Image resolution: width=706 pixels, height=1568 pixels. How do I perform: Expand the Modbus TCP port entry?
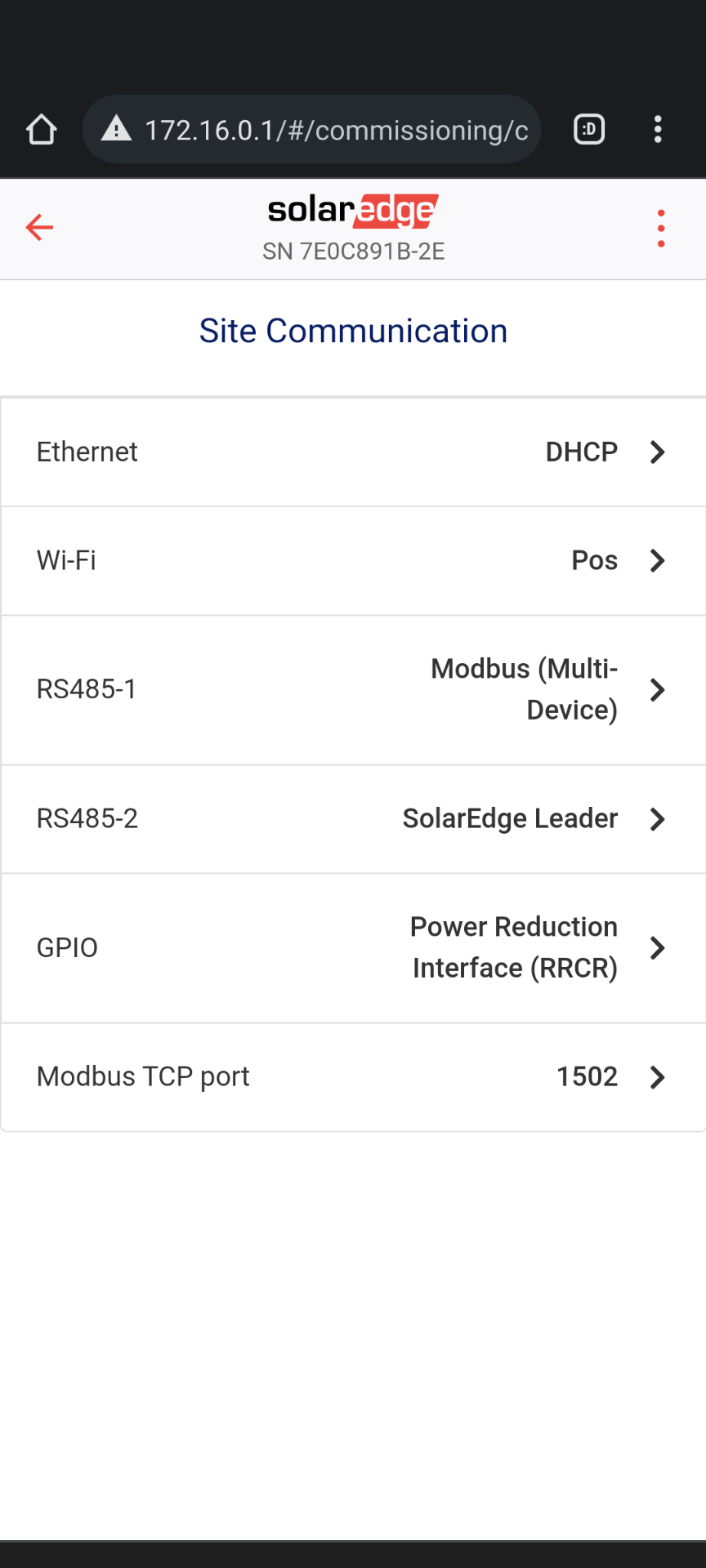tap(353, 1076)
